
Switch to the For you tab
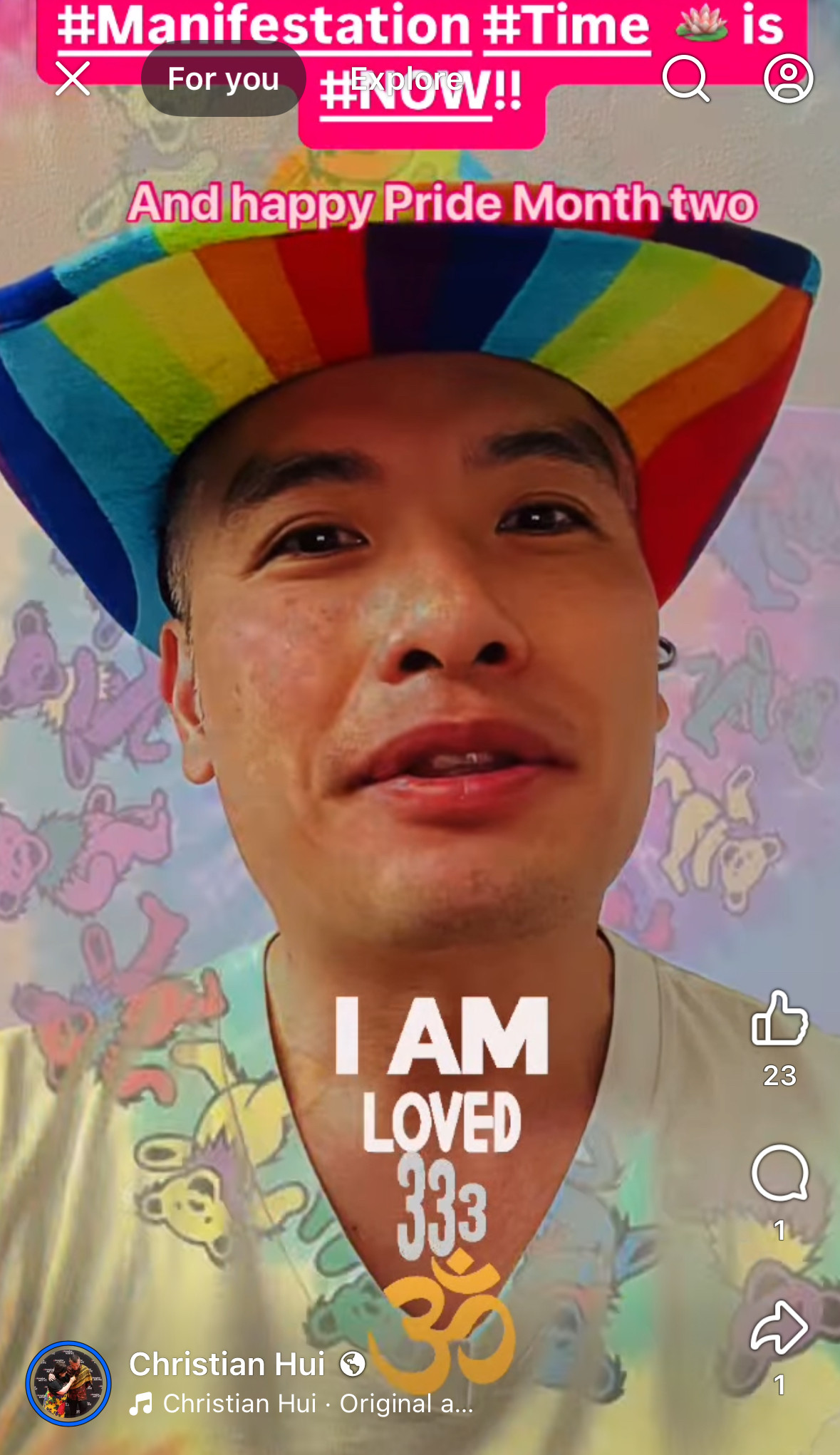pyautogui.click(x=223, y=79)
